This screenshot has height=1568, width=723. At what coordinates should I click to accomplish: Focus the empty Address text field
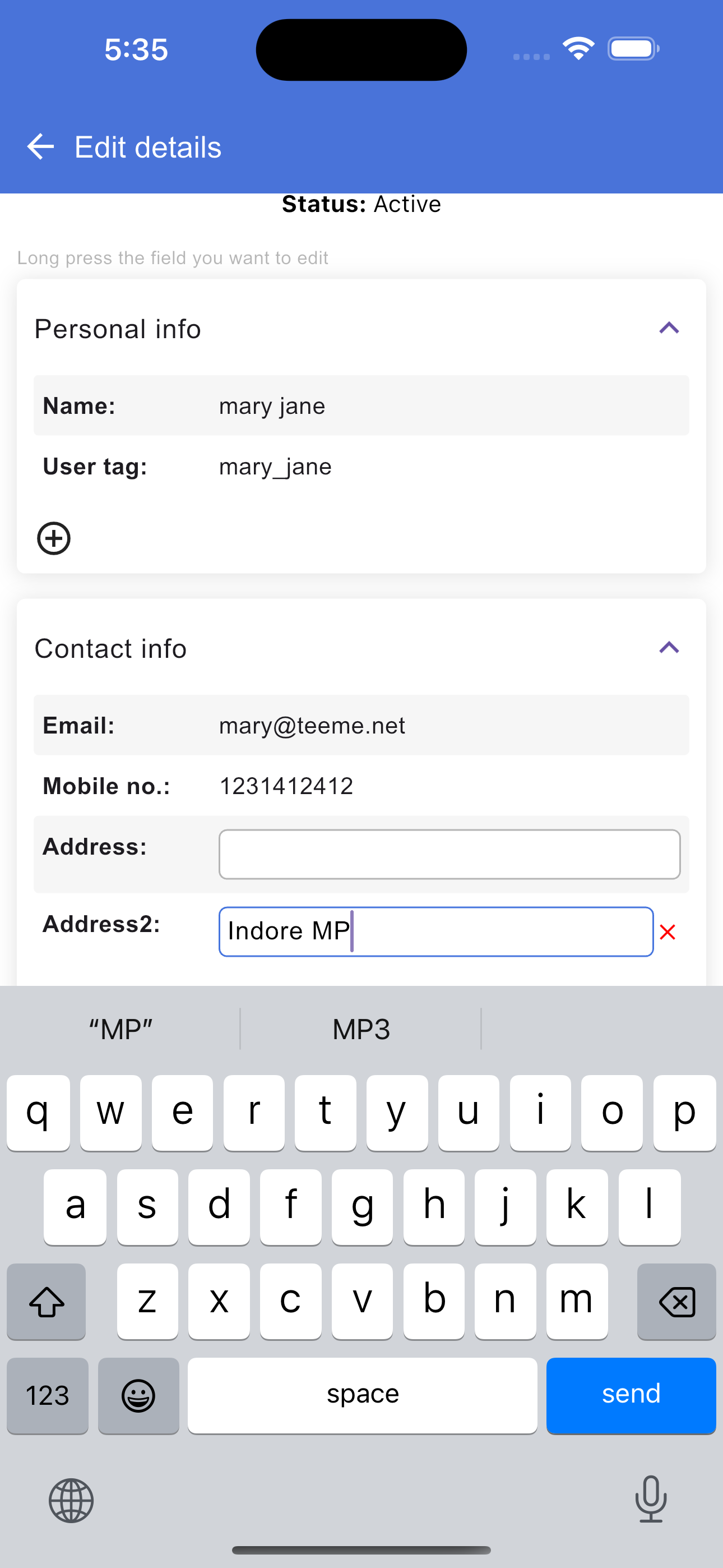click(x=449, y=854)
